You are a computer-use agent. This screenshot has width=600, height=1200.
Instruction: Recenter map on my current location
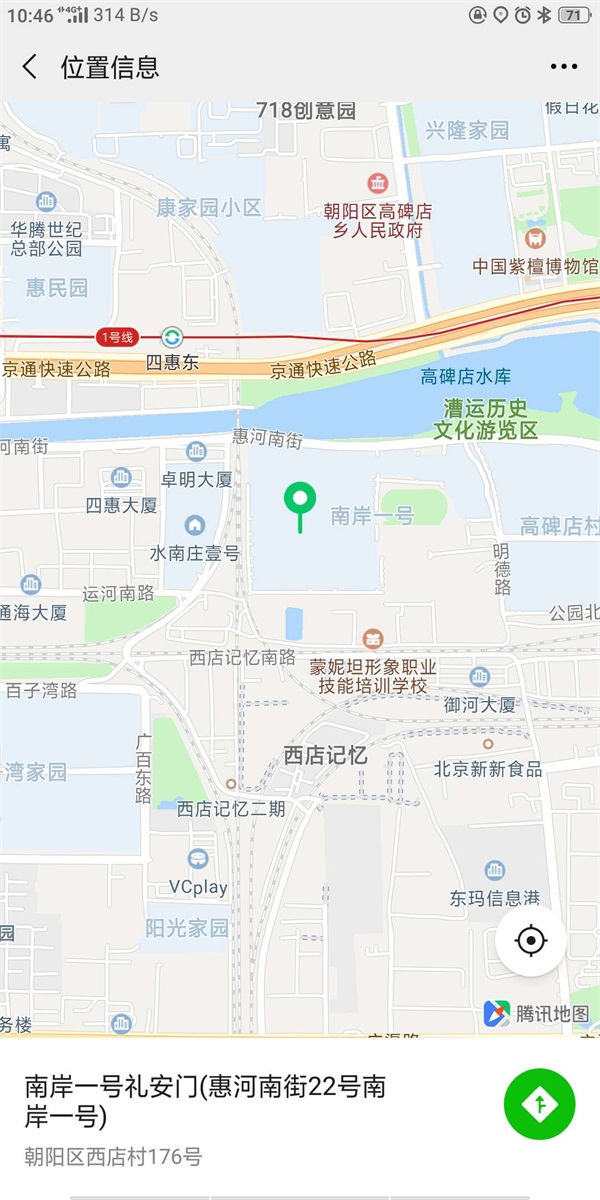pos(531,940)
